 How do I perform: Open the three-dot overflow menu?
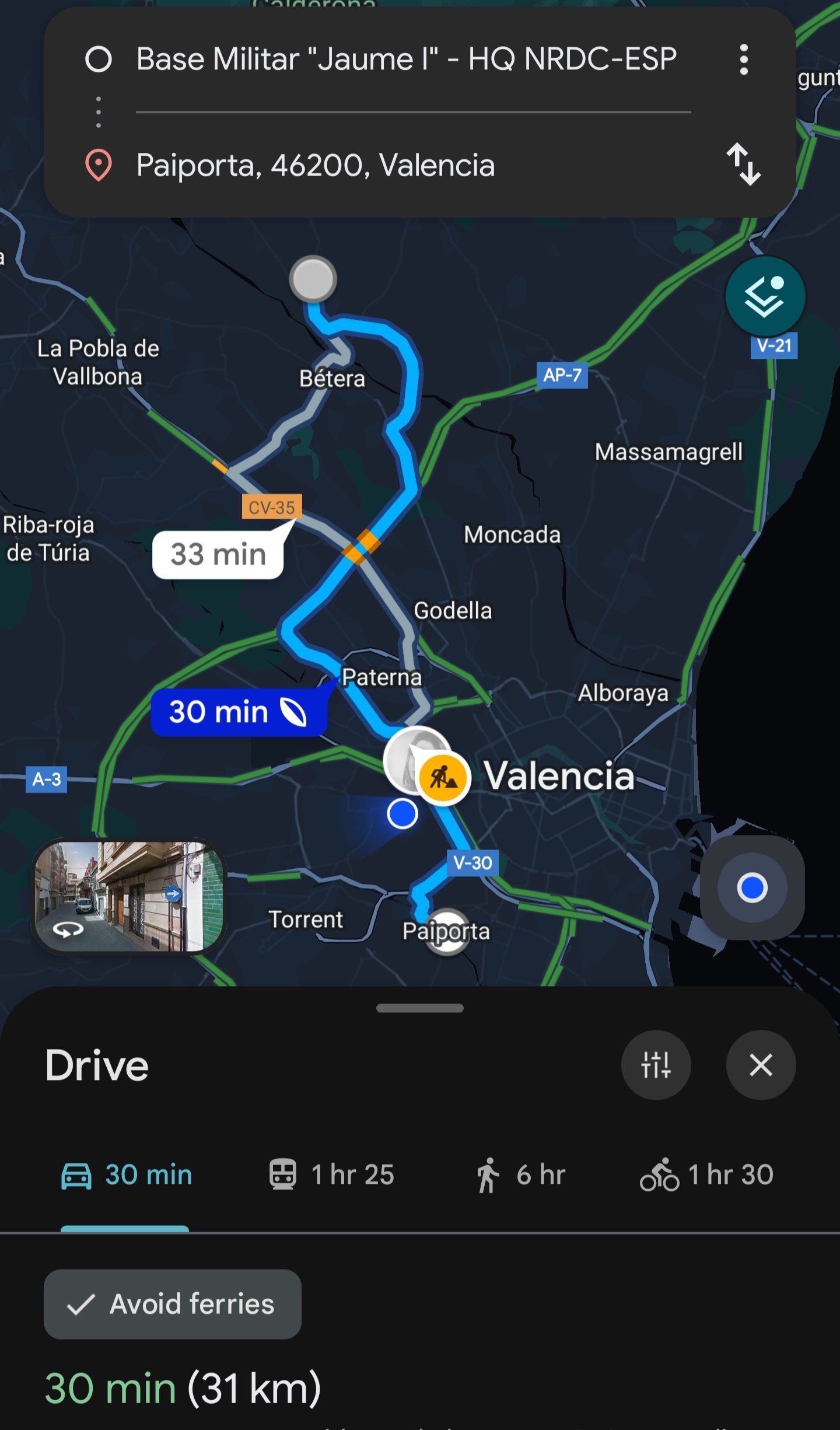[x=743, y=60]
